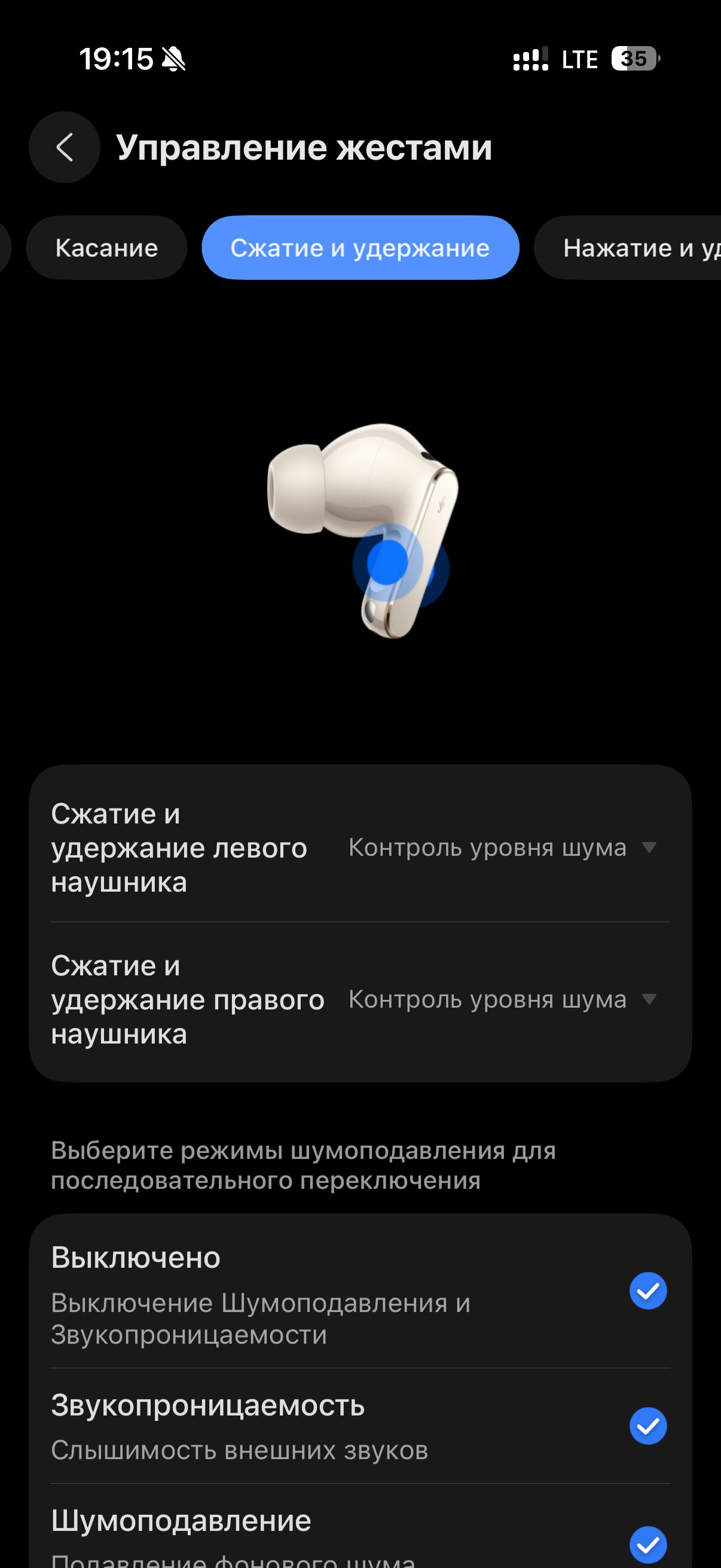The image size is (721, 1568).
Task: Go back from Управление жестами
Action: coord(65,147)
